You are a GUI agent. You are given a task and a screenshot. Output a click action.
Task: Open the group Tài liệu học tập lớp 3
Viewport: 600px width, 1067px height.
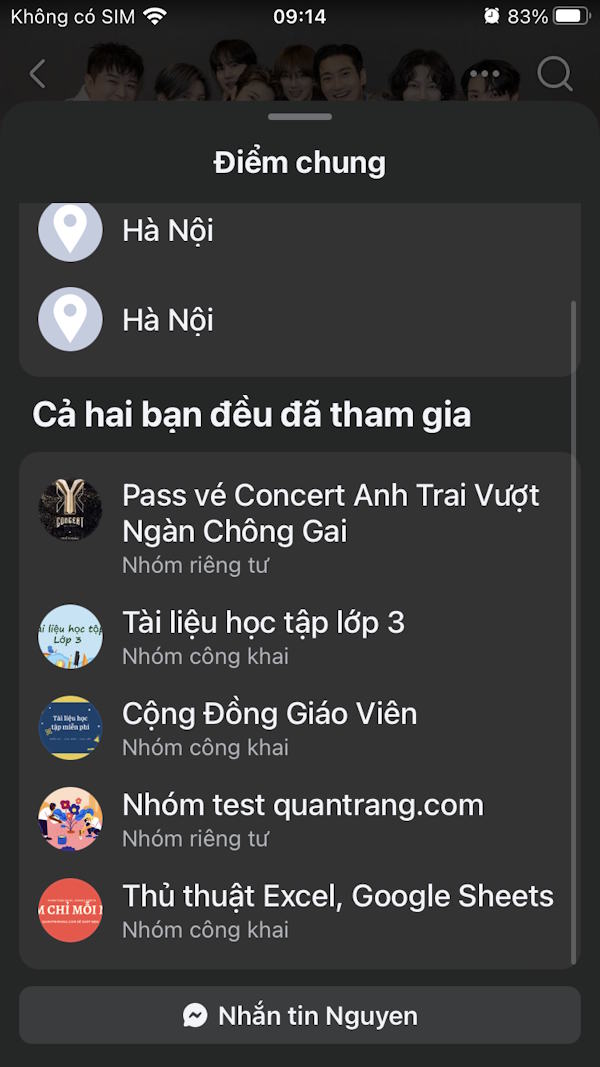[x=263, y=624]
